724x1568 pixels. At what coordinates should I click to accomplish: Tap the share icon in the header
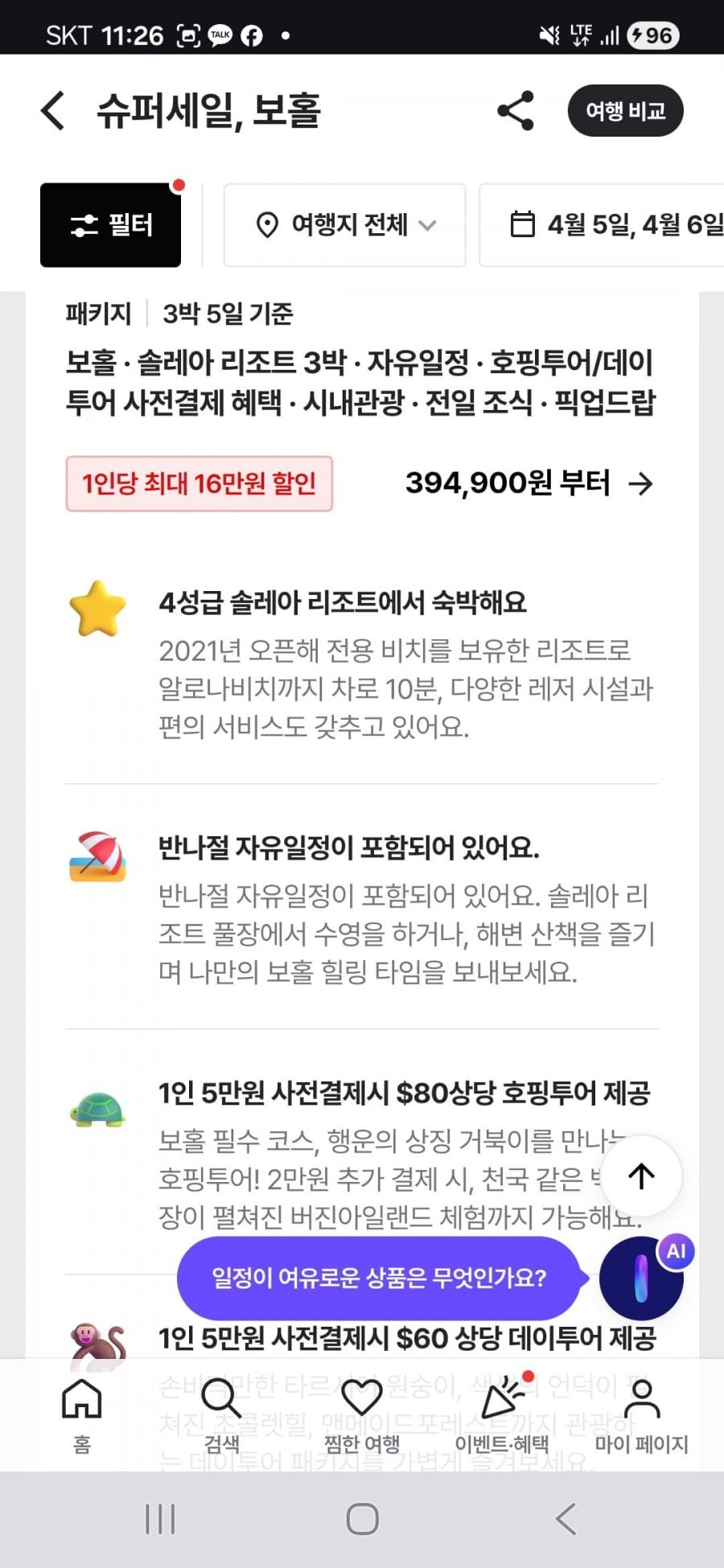(x=515, y=111)
